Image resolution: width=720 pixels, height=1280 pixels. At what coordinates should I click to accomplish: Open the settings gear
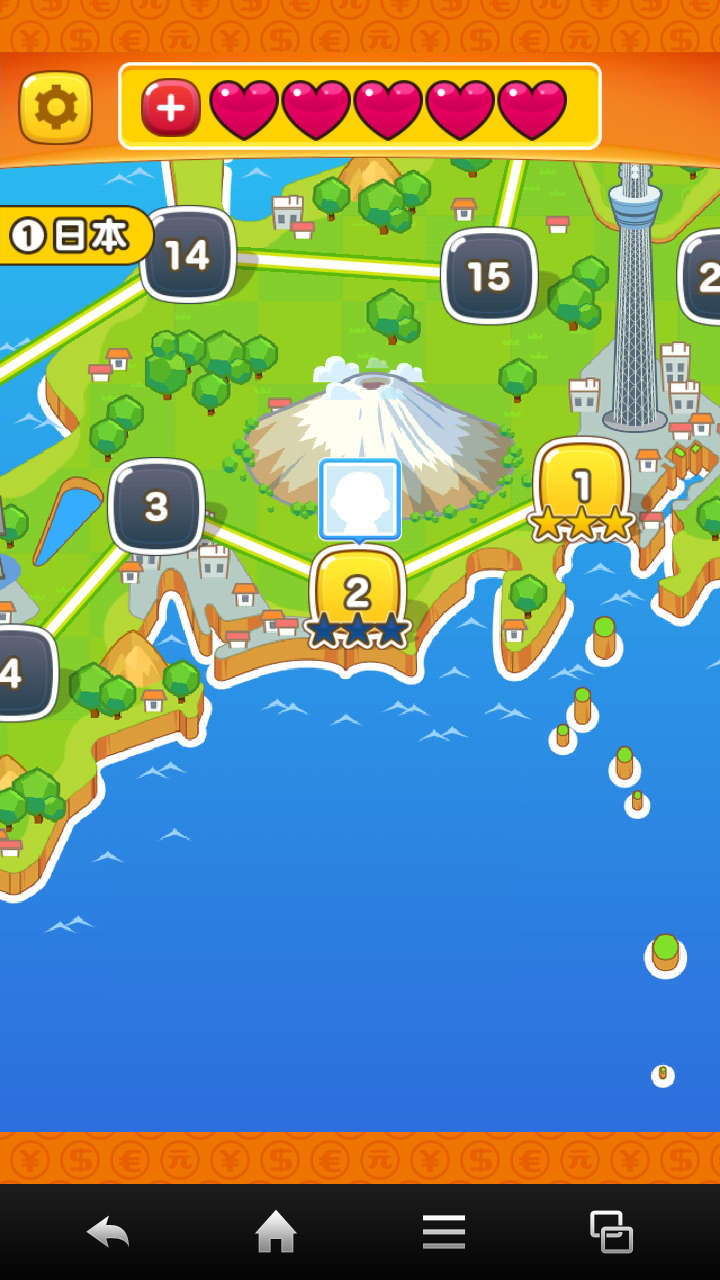click(x=56, y=107)
